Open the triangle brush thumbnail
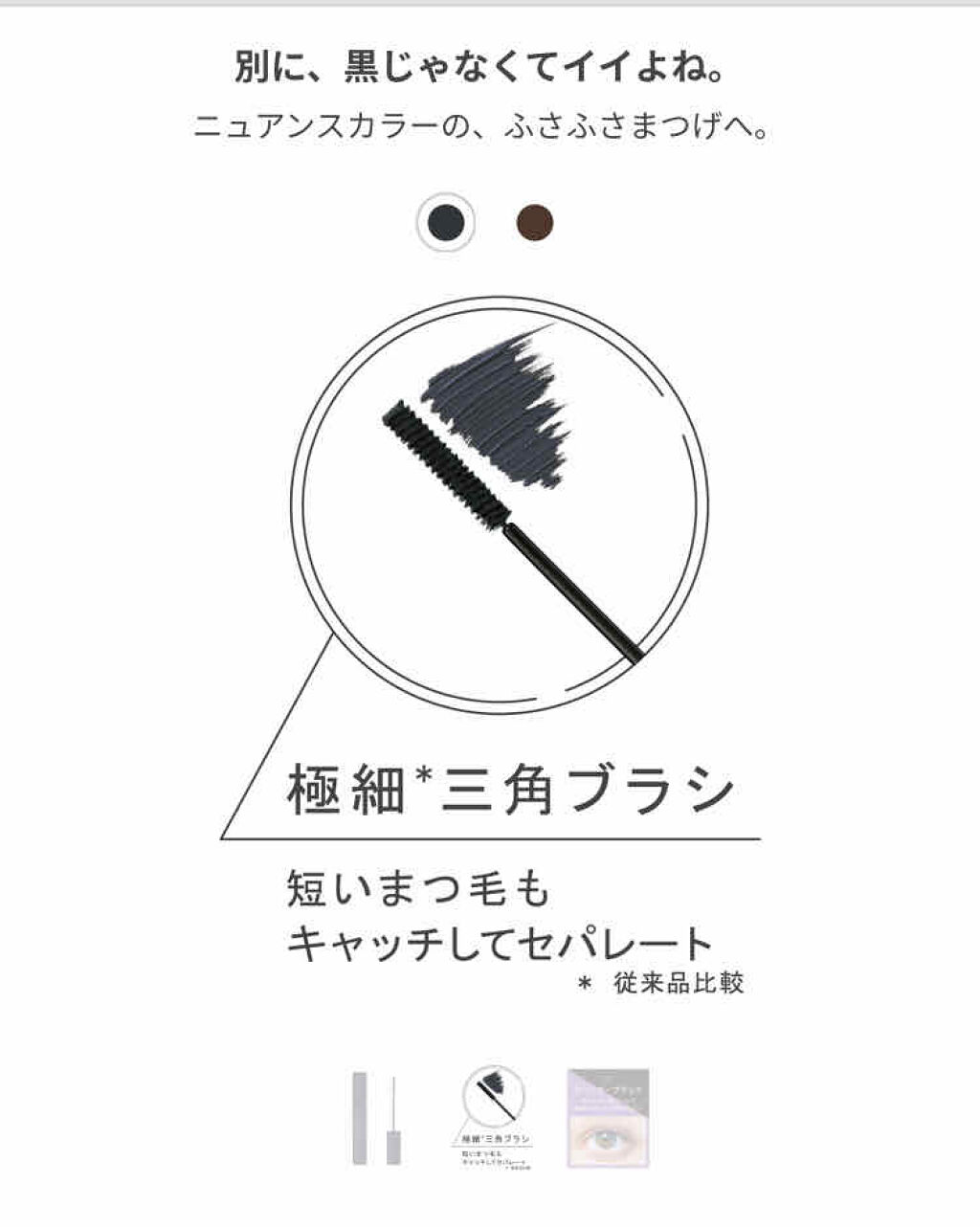Viewport: 980px width, 1227px height. (491, 1119)
